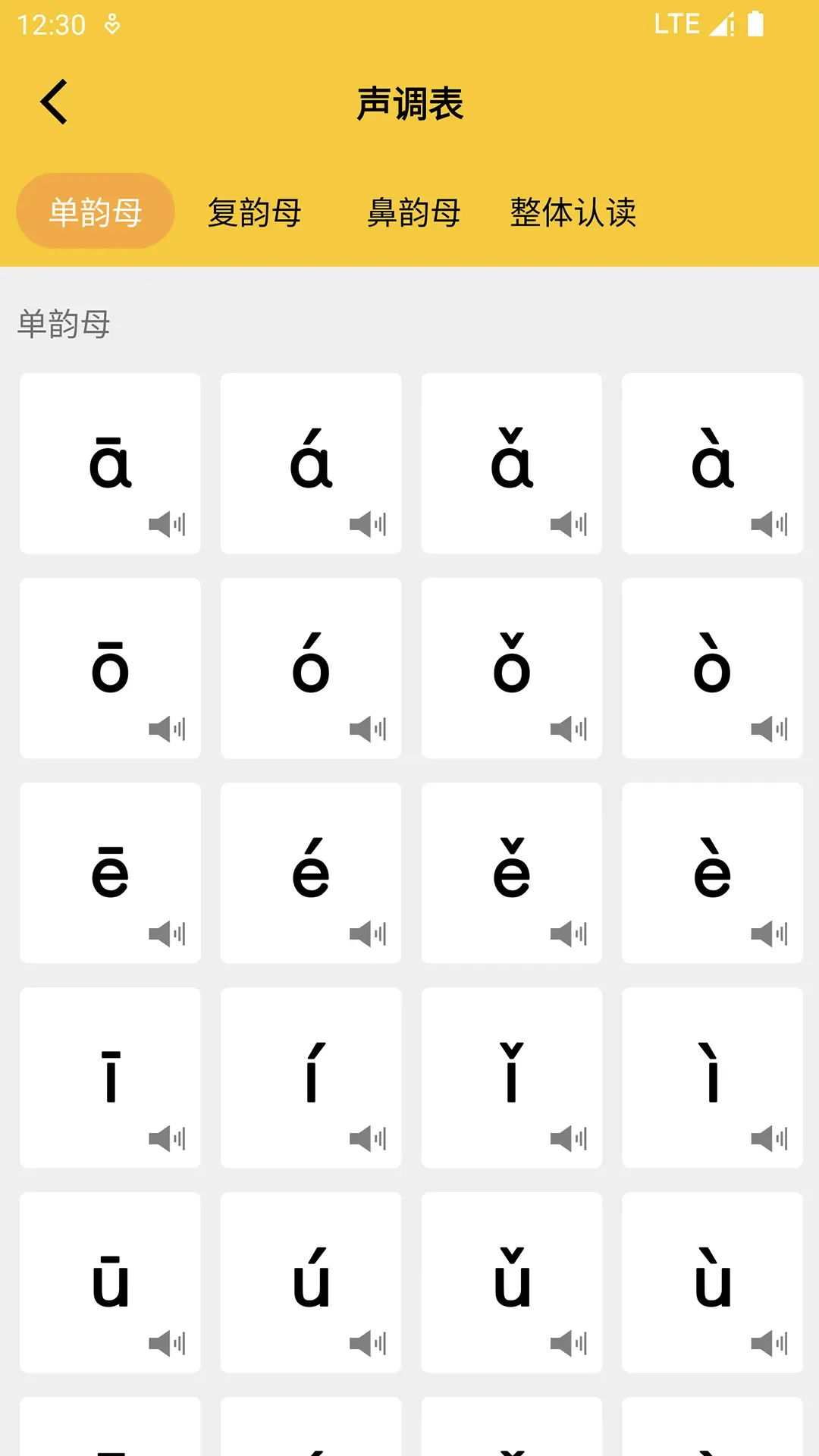This screenshot has height=1456, width=819.
Task: Listen to the ǔ card
Action: 512,1282
